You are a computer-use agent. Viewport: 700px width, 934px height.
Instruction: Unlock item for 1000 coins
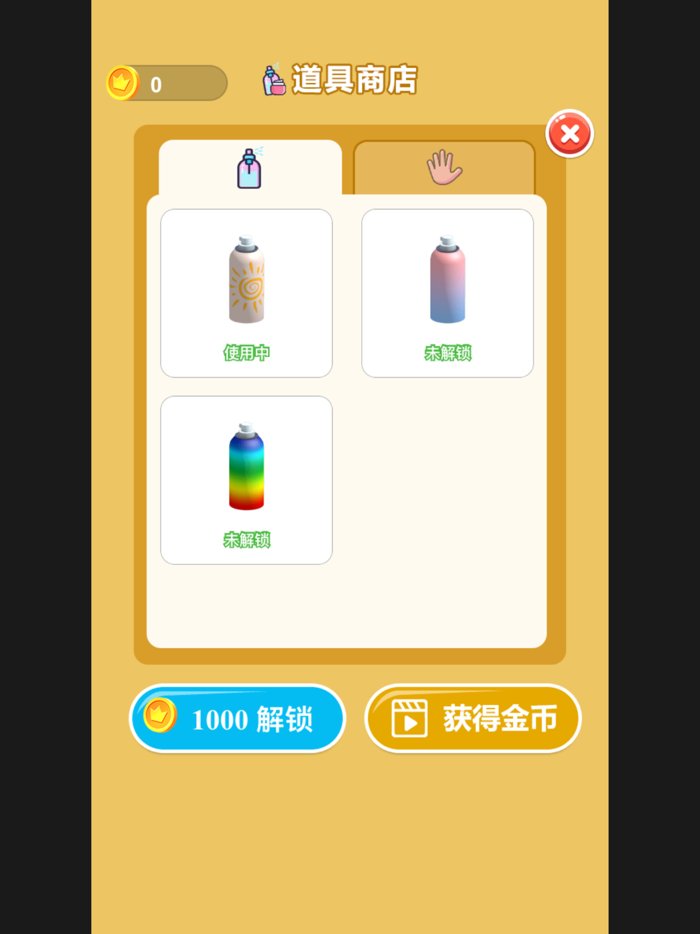point(237,718)
